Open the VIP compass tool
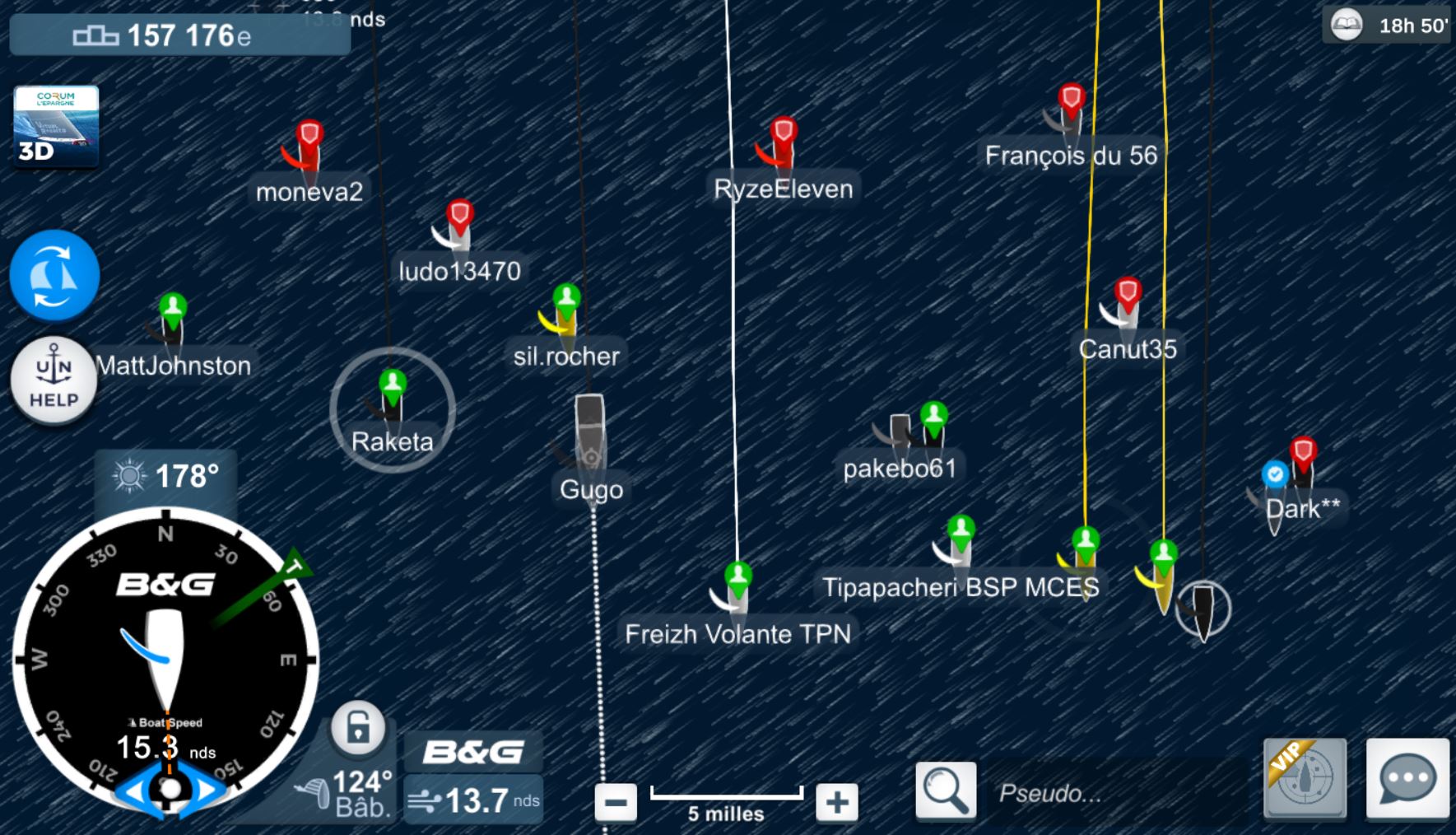The image size is (1456, 835). point(1305,777)
